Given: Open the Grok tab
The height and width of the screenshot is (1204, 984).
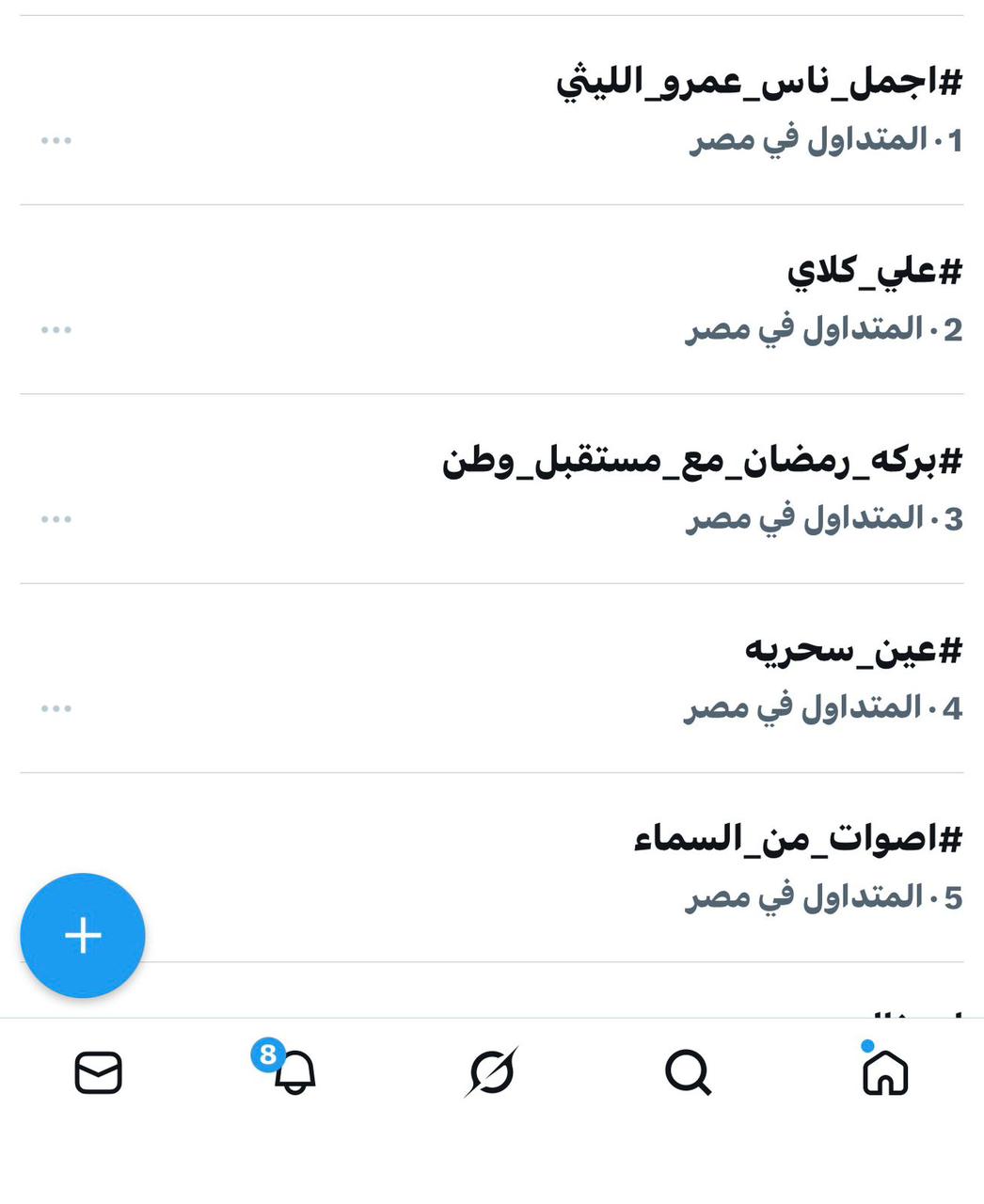Looking at the screenshot, I should tap(491, 1072).
